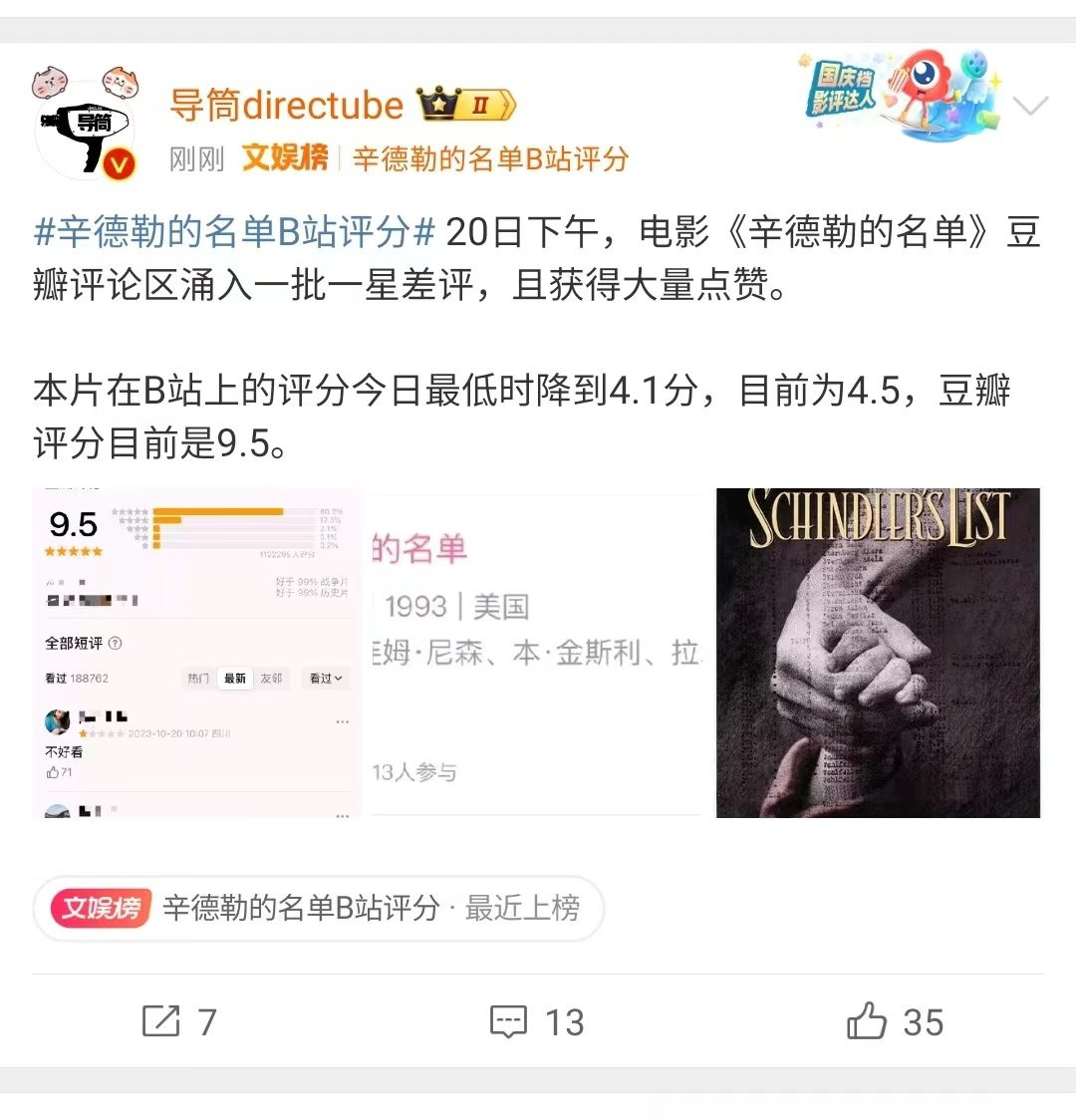Repost this Weibo post
This screenshot has height=1120, width=1076.
tap(179, 1021)
